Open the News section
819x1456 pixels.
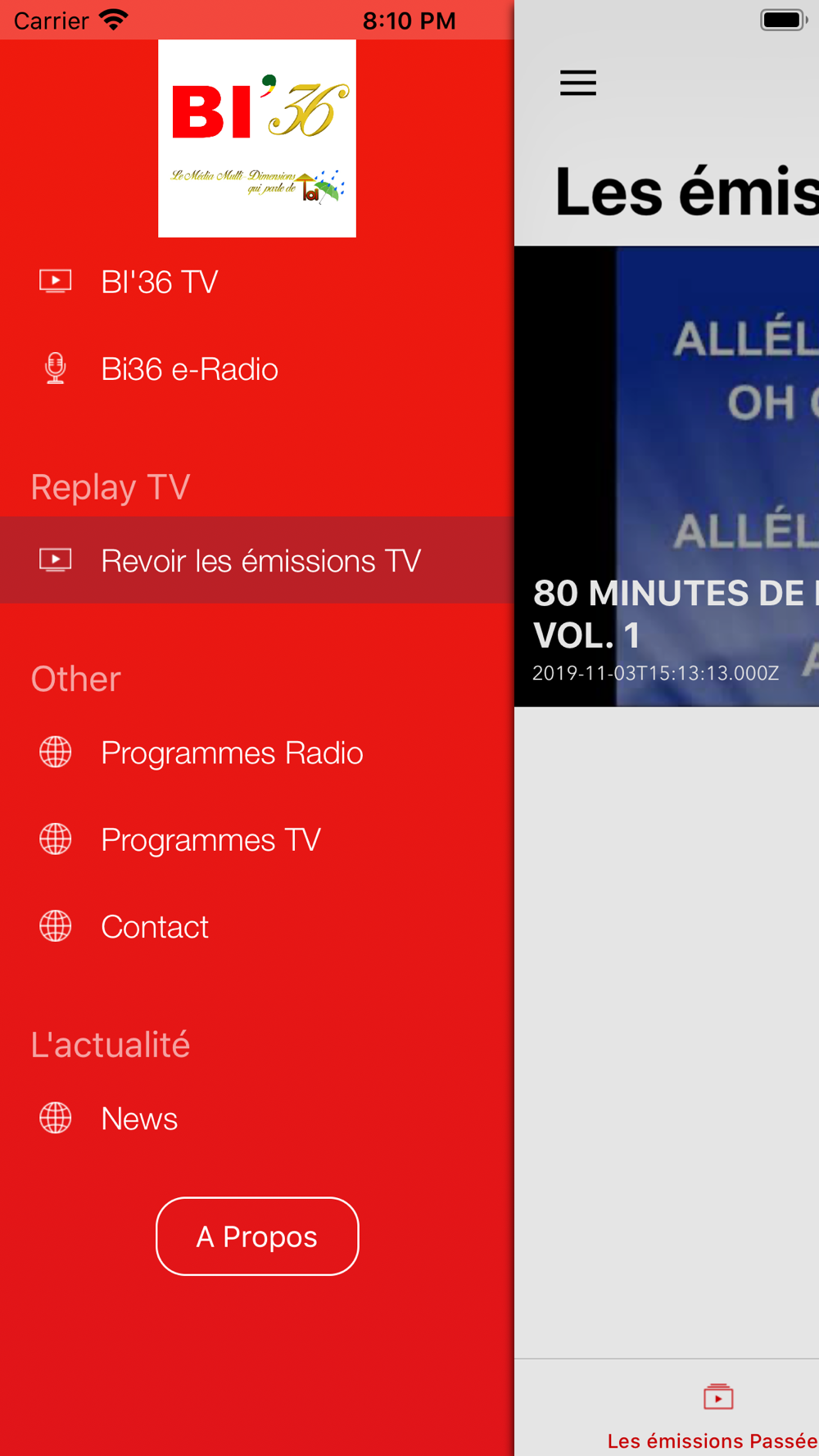(256, 1118)
